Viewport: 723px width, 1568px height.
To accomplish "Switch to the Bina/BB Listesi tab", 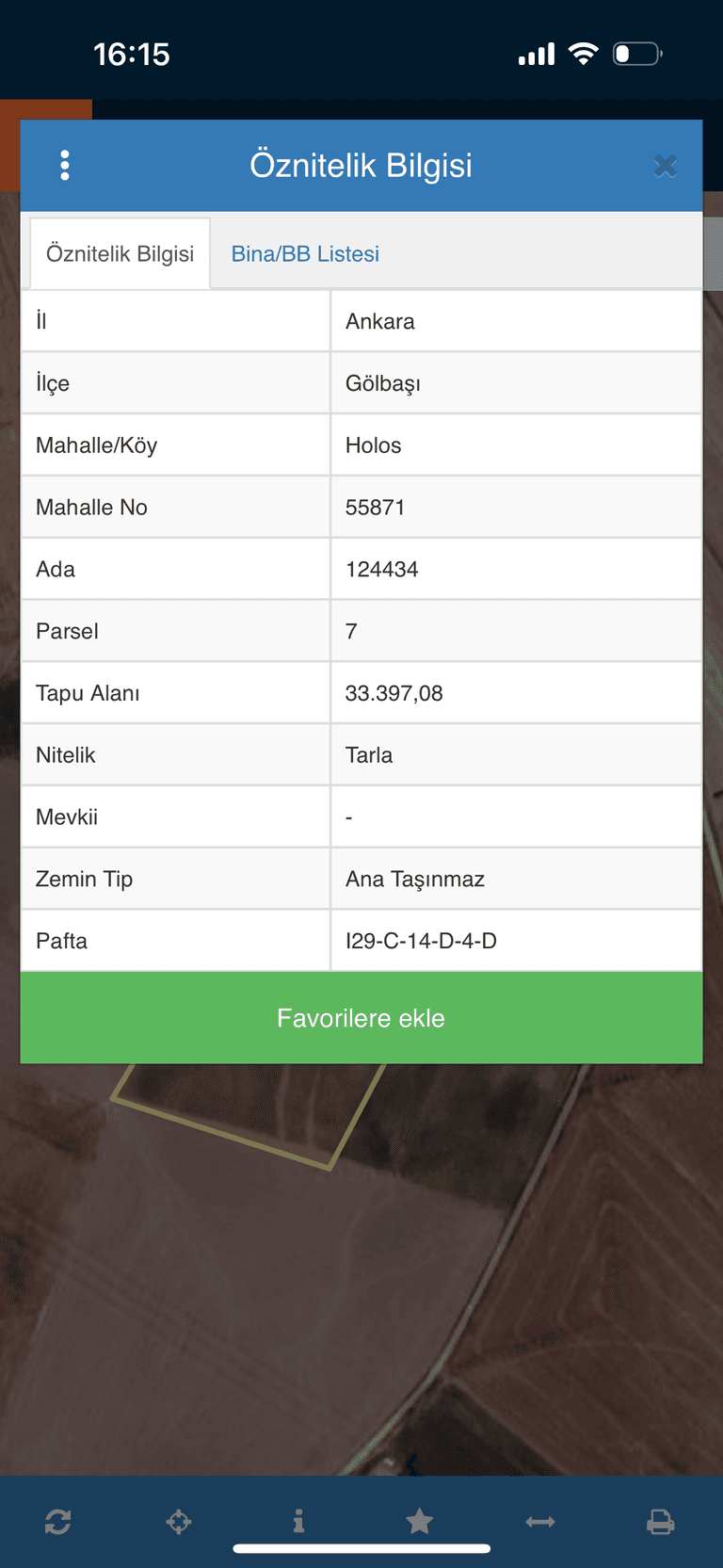I will pyautogui.click(x=305, y=253).
